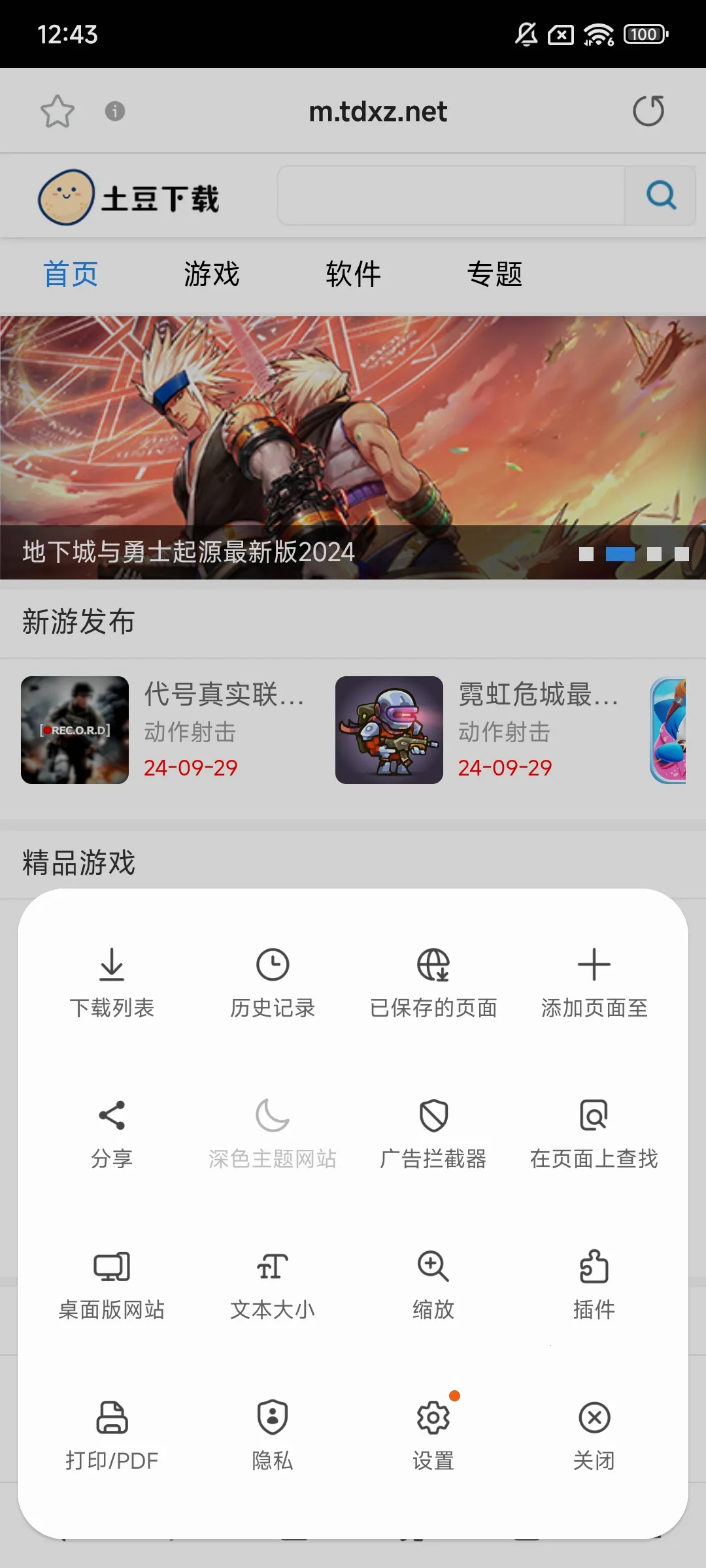View 已保存的页面 saved pages
The width and height of the screenshot is (706, 1568).
coord(433,983)
